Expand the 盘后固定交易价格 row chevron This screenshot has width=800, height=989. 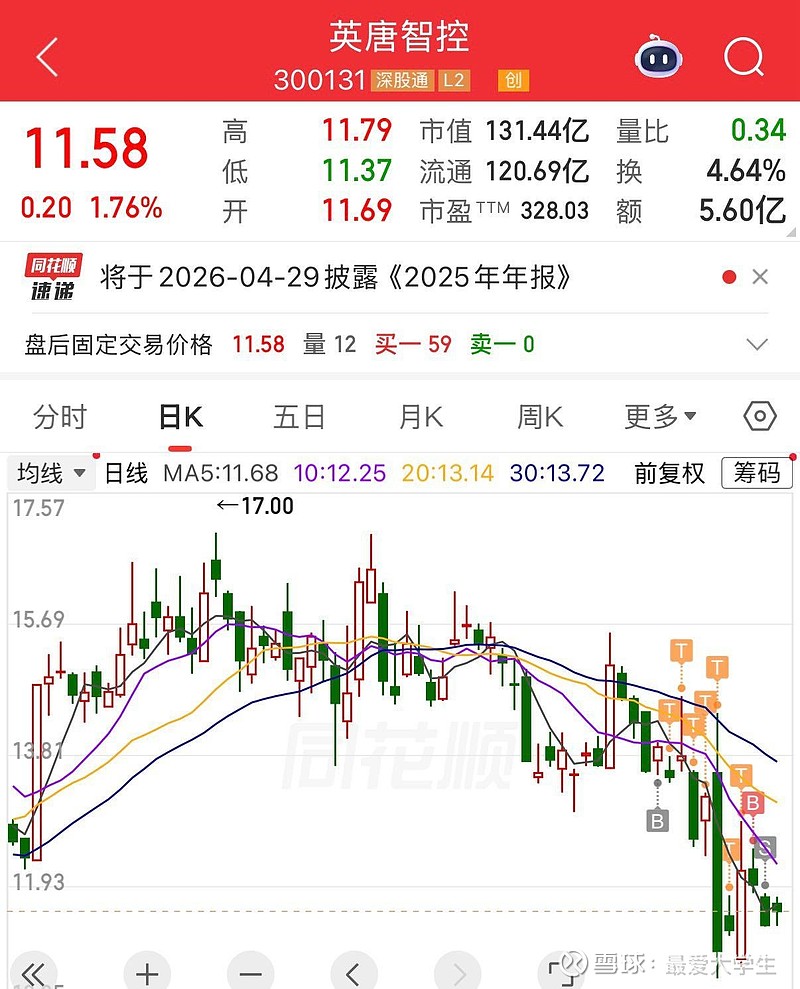pos(758,343)
